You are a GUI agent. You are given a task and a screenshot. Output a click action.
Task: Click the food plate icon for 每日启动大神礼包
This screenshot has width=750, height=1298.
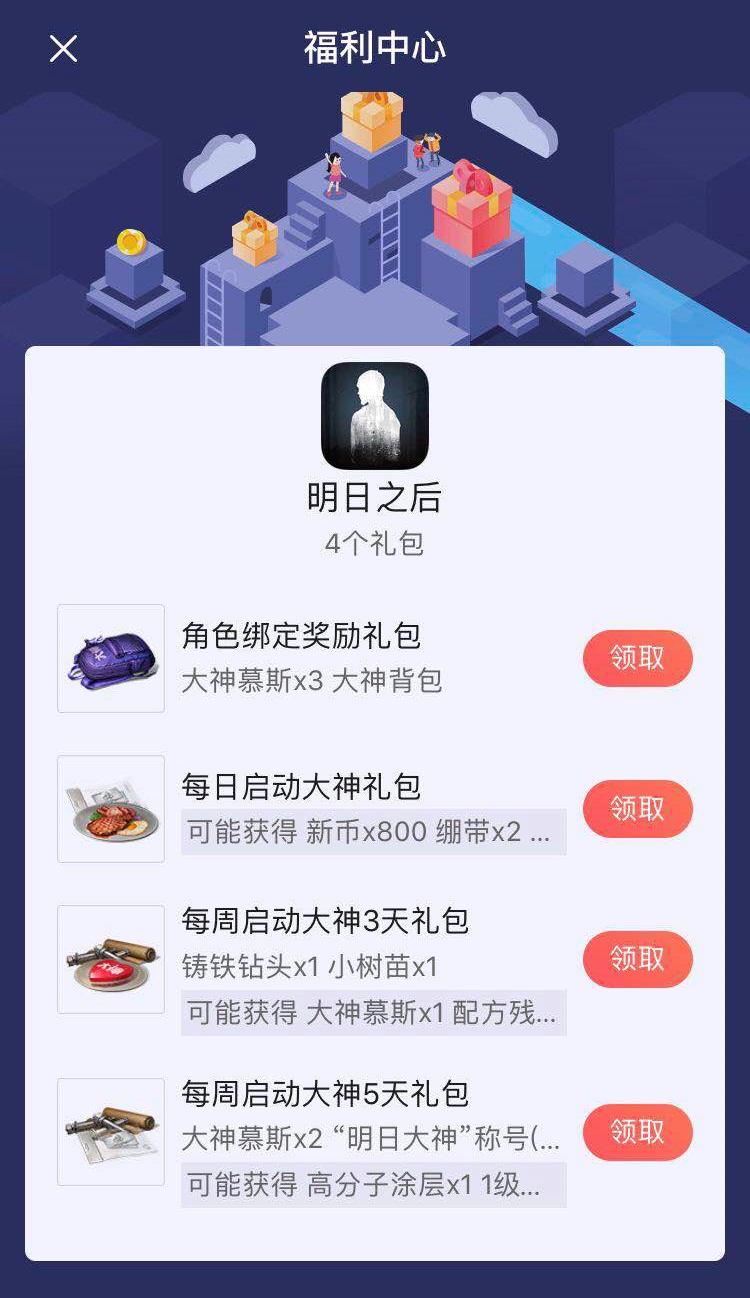pos(110,810)
